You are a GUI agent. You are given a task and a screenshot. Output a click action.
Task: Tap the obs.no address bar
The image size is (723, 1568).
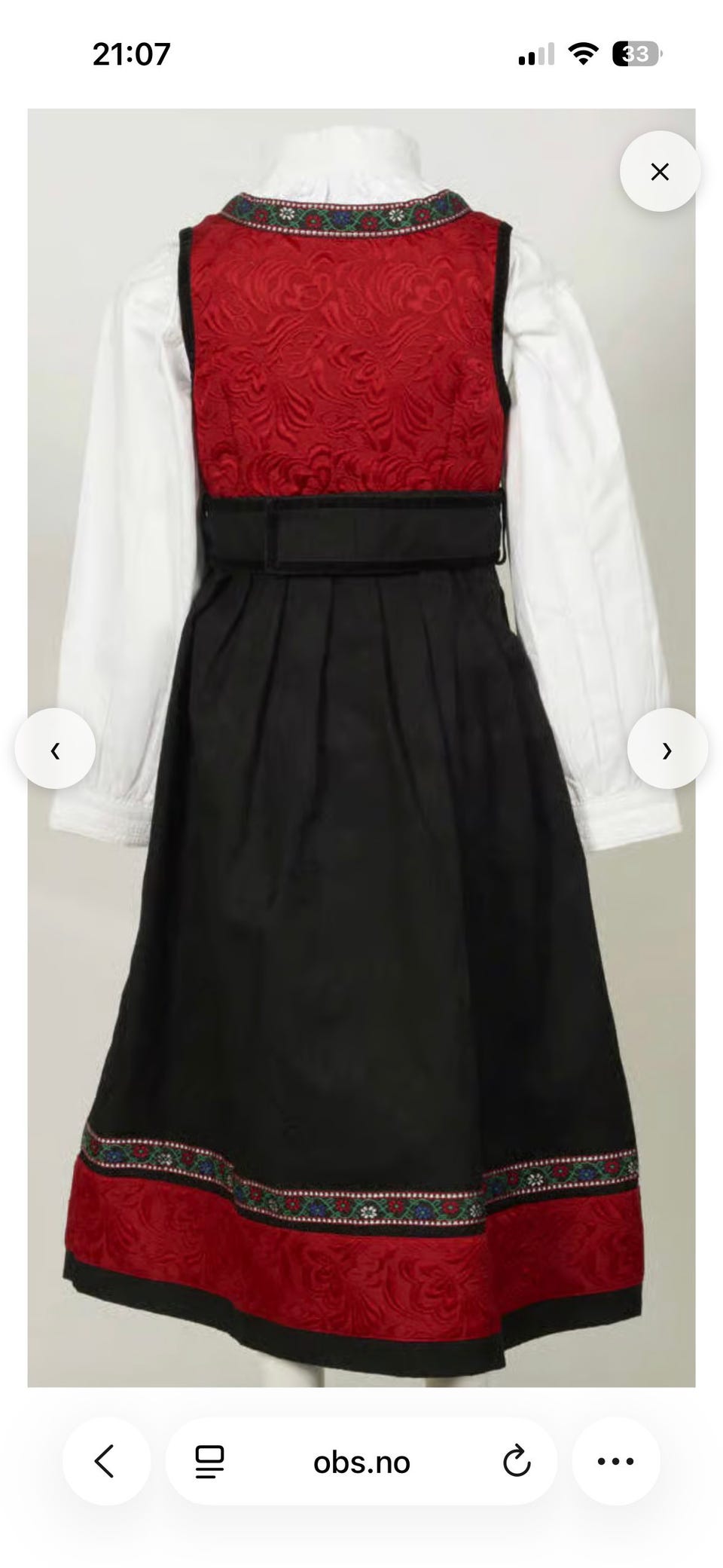coord(361,1462)
